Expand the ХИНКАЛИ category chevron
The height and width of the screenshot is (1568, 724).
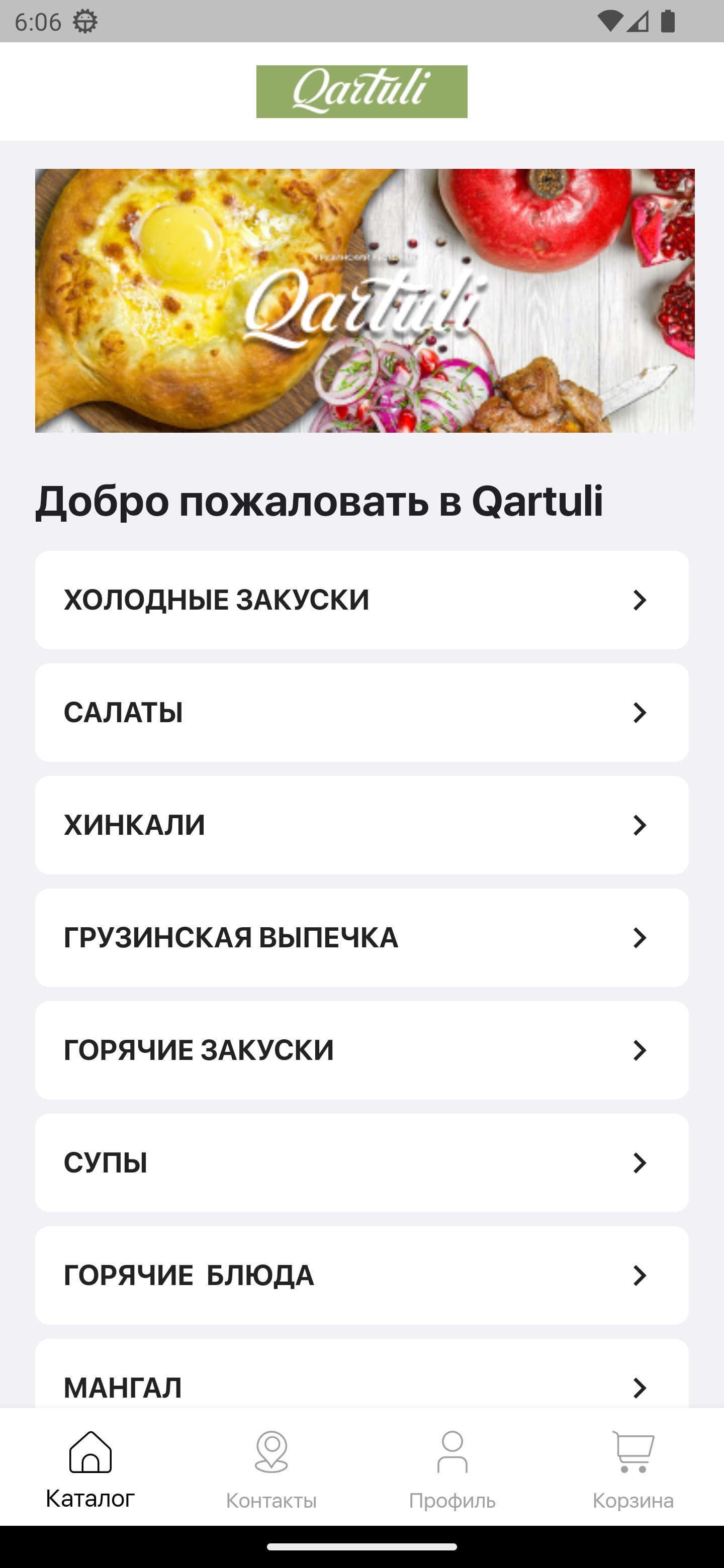[x=640, y=825]
